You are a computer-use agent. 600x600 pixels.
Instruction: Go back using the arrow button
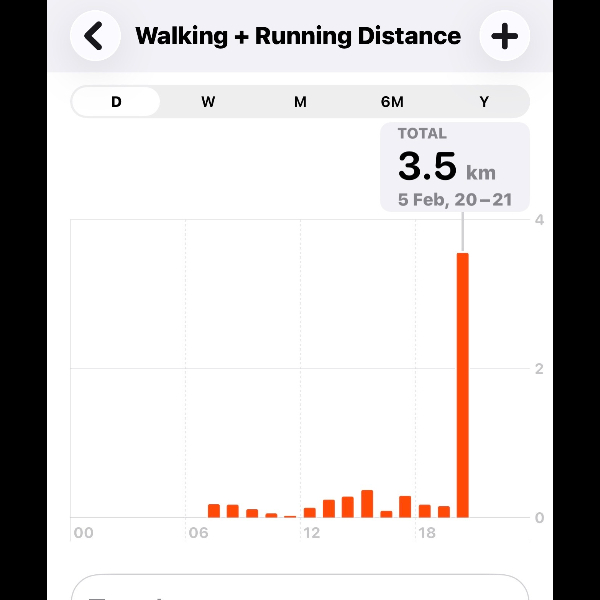click(95, 36)
